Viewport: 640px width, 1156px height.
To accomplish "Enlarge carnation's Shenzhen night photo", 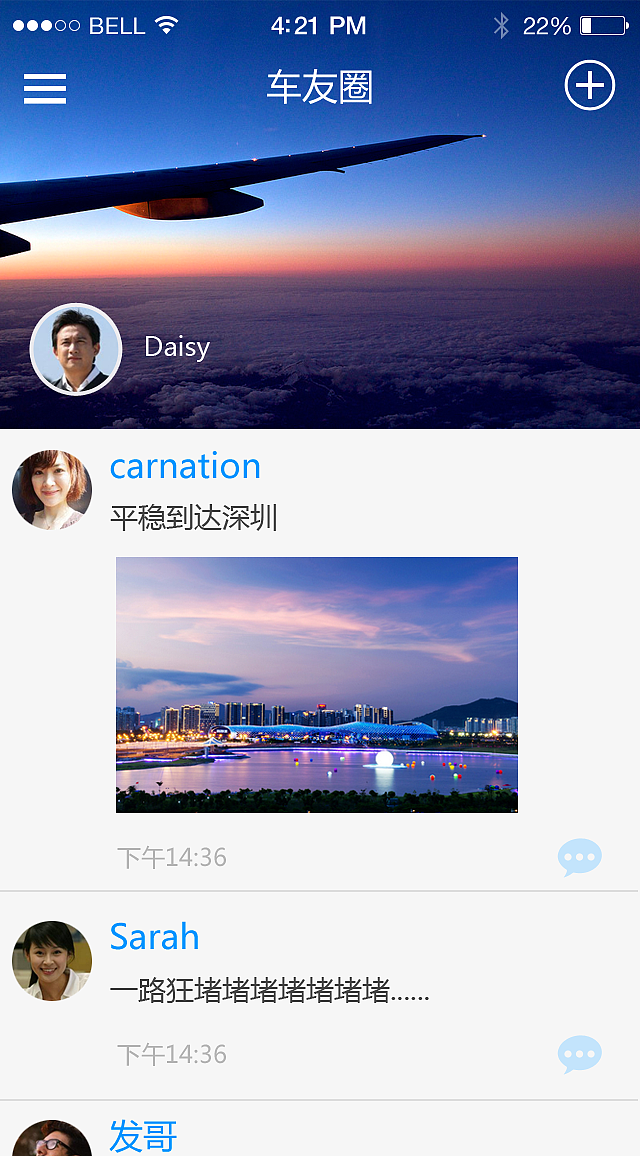I will (317, 684).
